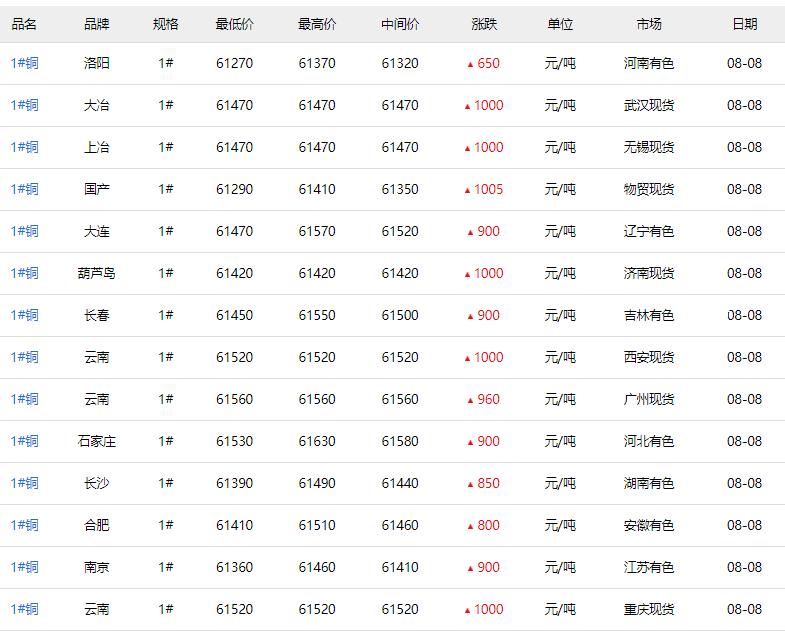Open the 1#铜 link in the 洛阳 row

click(25, 63)
